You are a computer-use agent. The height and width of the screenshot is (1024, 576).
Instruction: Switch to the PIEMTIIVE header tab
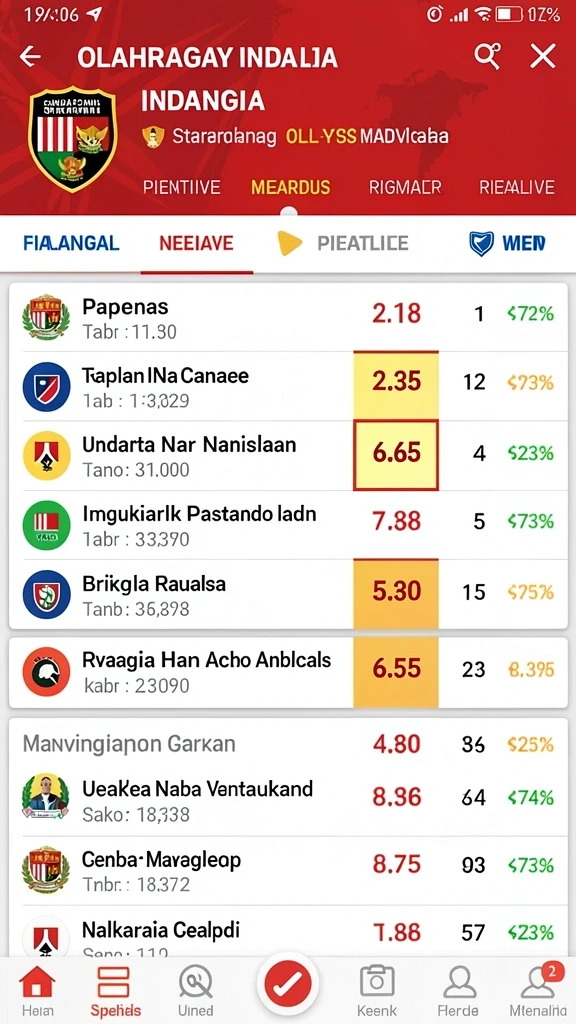coord(182,187)
